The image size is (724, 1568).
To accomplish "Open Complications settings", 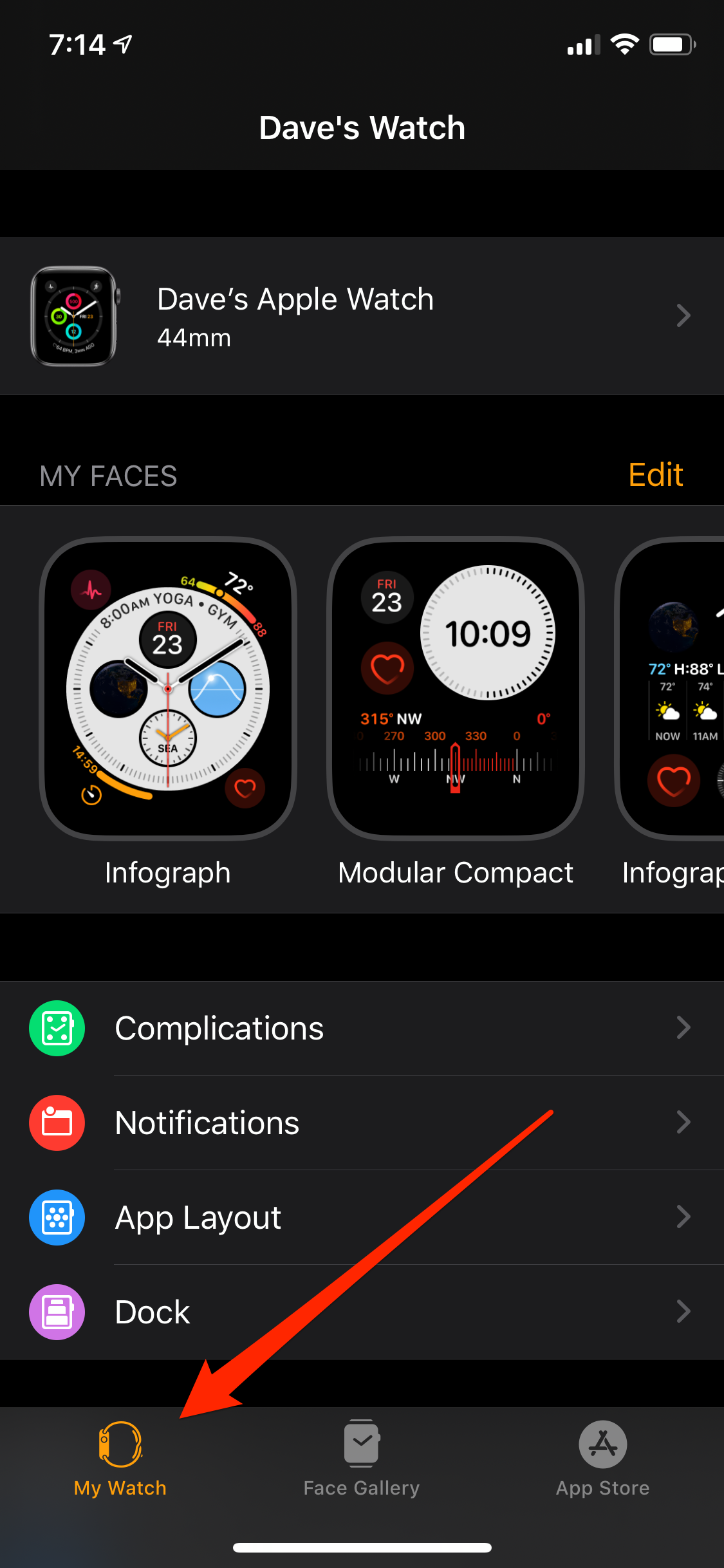I will pos(360,1028).
